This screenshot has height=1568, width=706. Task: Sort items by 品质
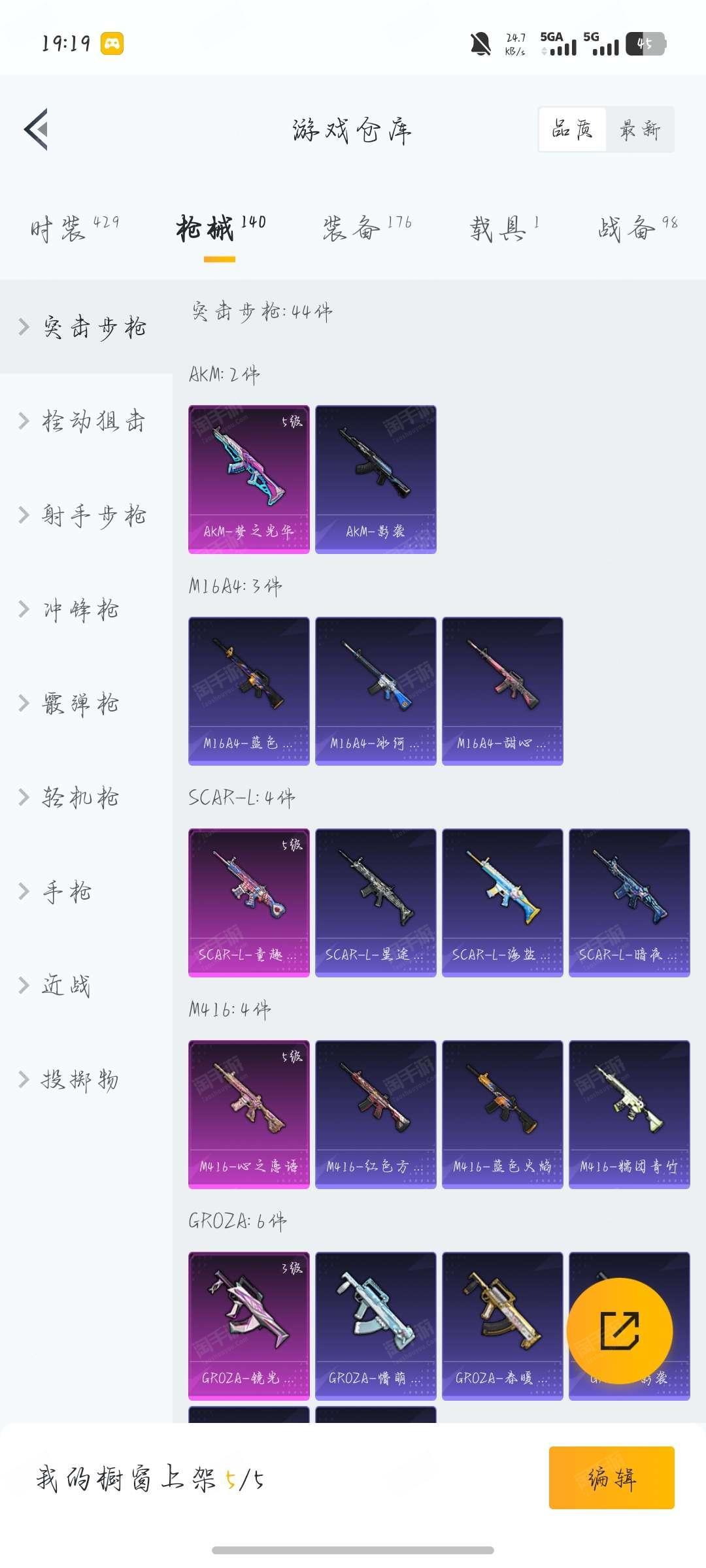coord(573,129)
